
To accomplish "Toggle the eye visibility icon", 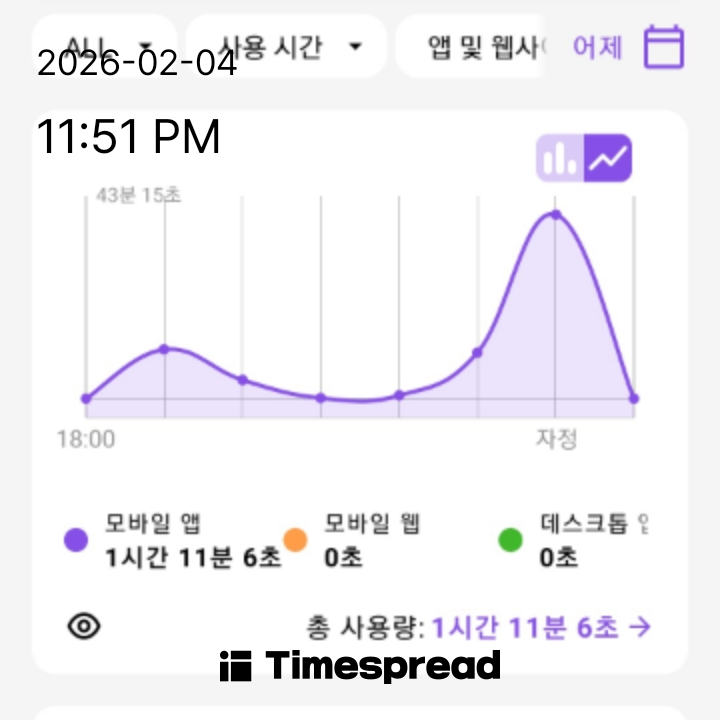I will (x=85, y=627).
